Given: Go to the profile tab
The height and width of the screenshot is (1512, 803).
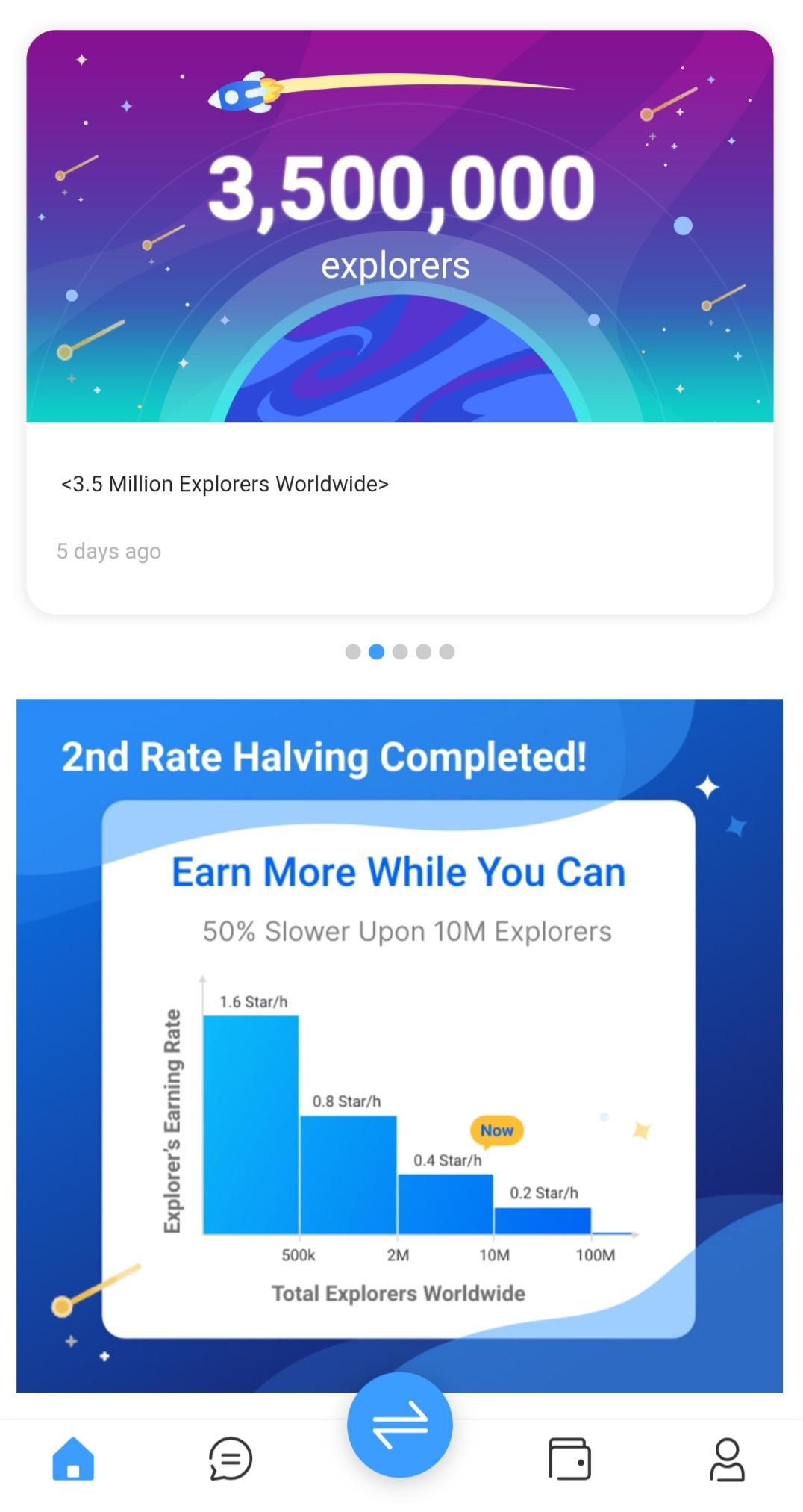Looking at the screenshot, I should 726,1458.
